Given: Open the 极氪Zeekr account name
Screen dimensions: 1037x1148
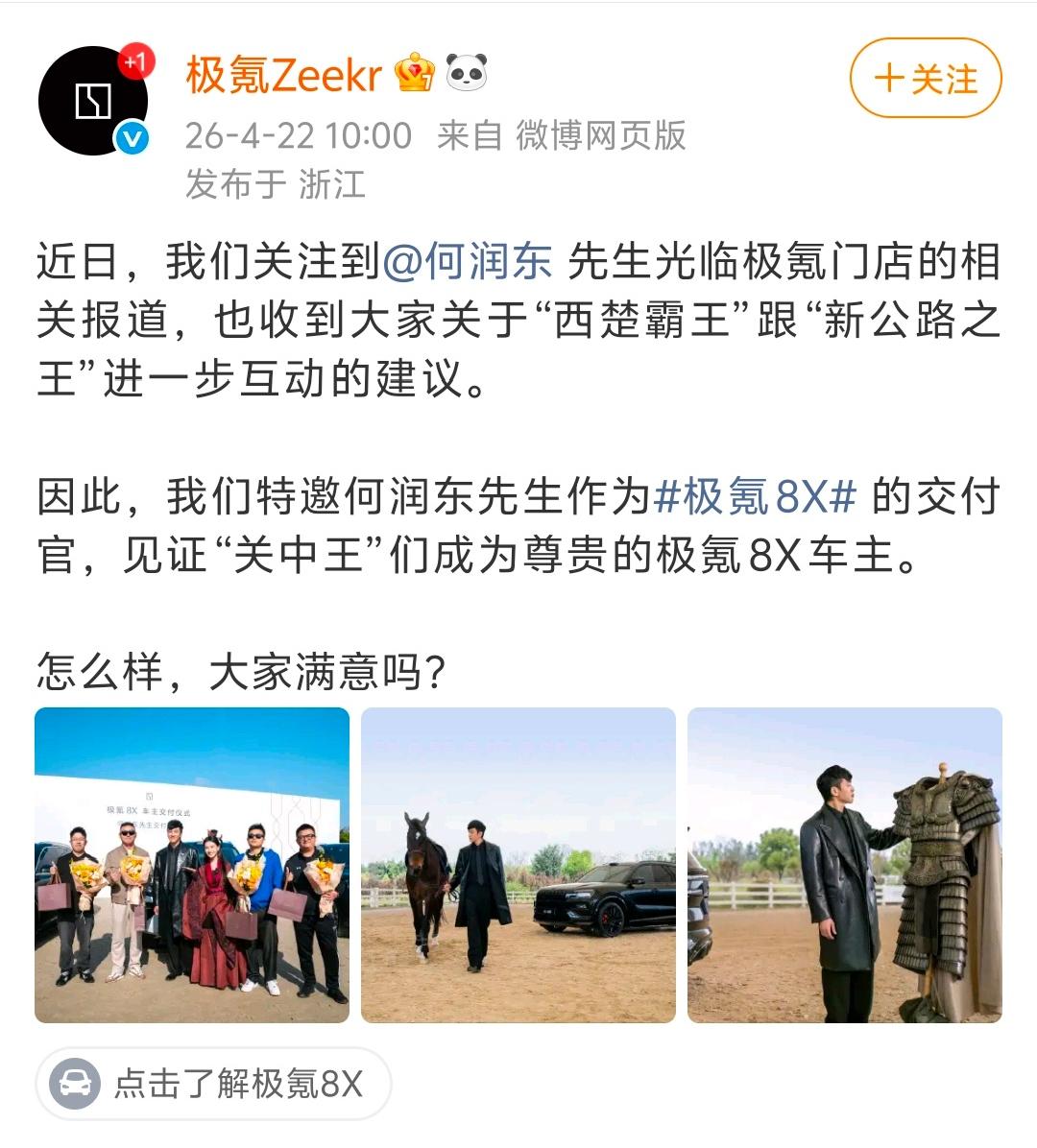Looking at the screenshot, I should click(284, 75).
